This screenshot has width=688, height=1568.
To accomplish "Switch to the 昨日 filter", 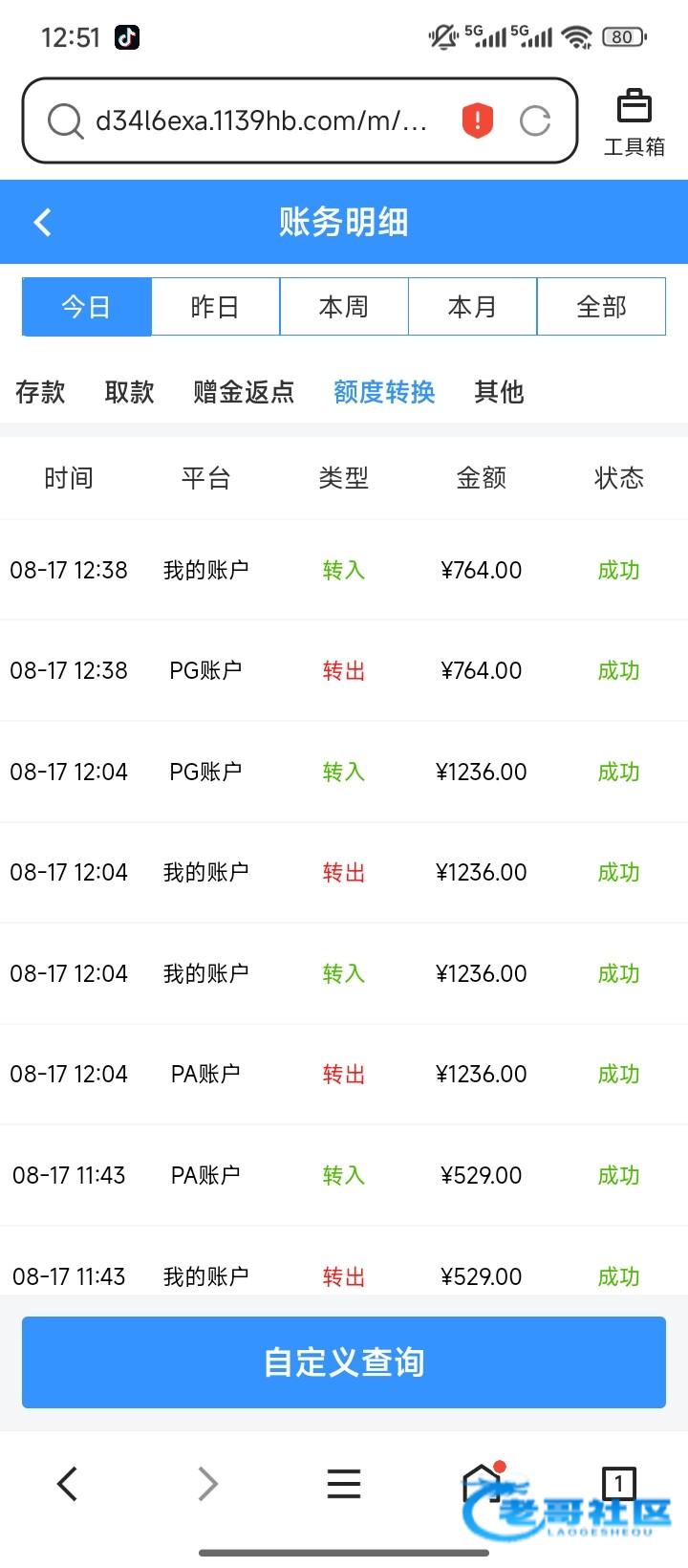I will 215,307.
